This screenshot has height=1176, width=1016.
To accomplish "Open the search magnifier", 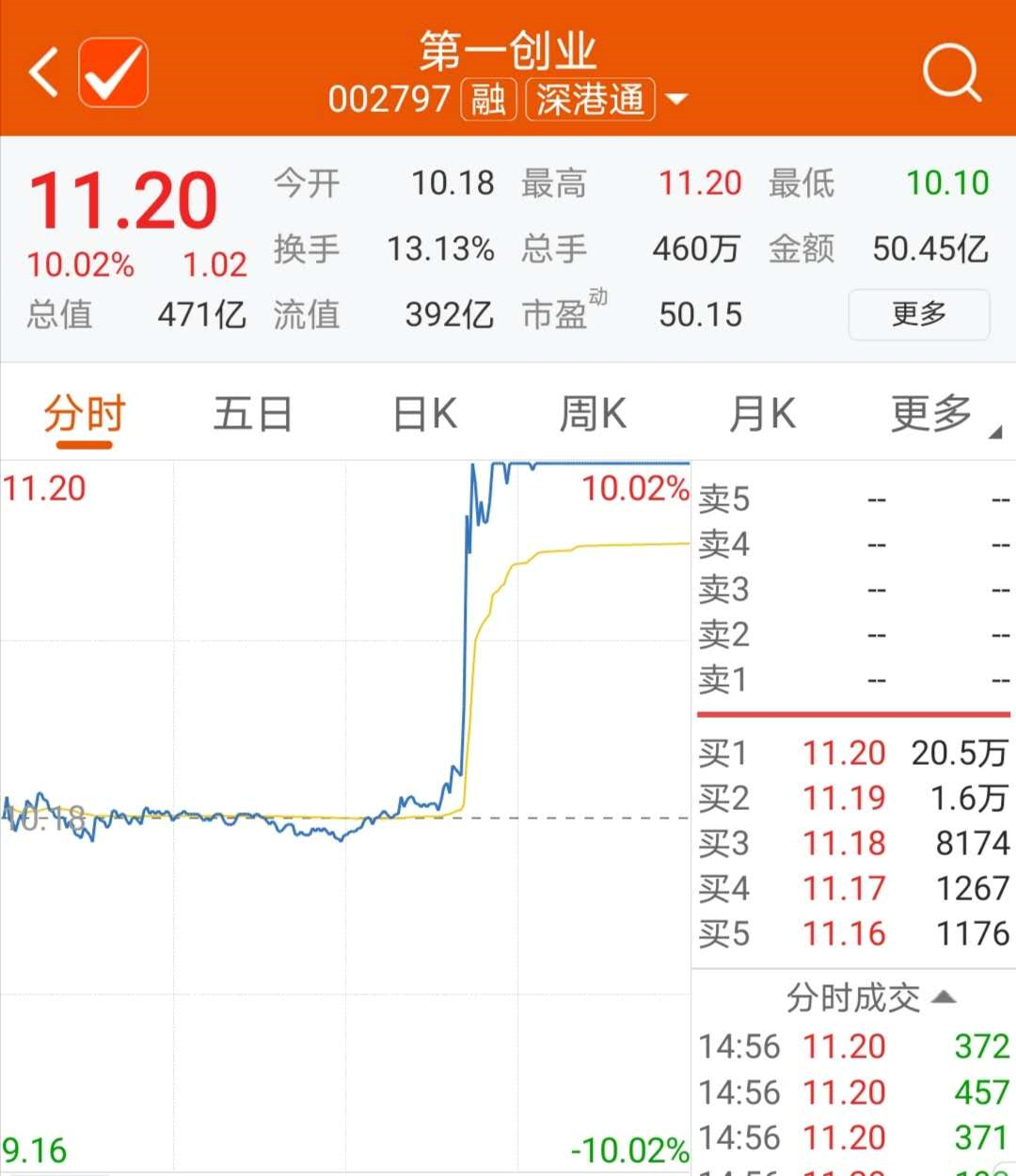I will point(951,72).
